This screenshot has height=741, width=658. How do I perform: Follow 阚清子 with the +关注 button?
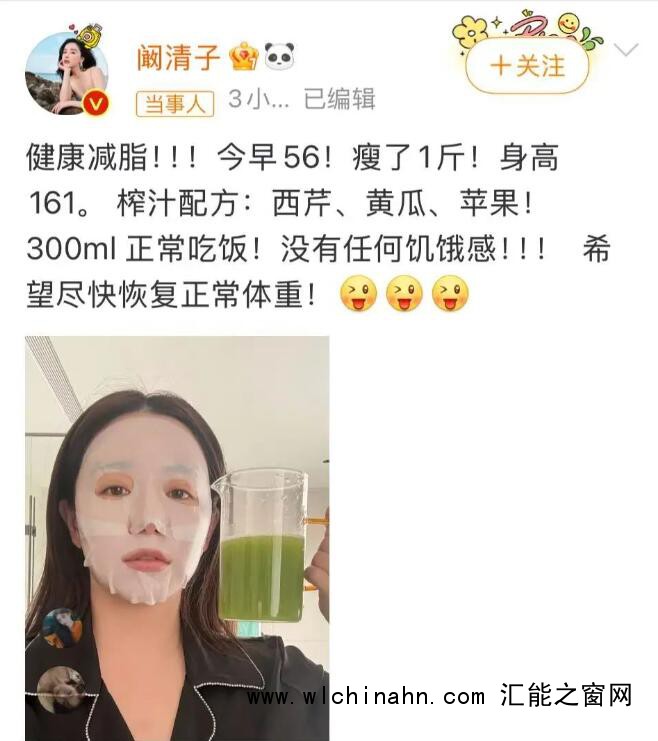click(527, 66)
